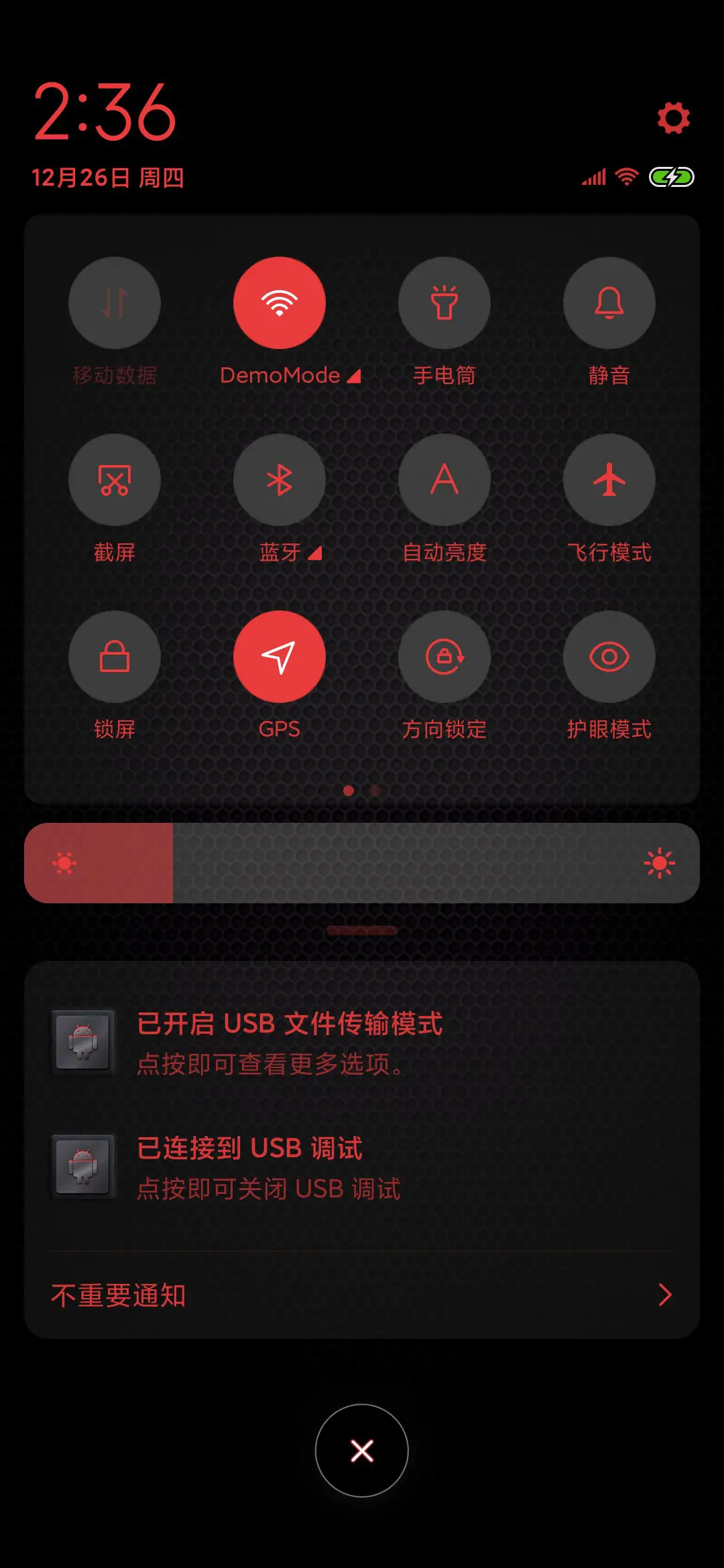Image resolution: width=724 pixels, height=1568 pixels.
Task: Enable 飞行模式 airplane mode
Action: point(609,480)
